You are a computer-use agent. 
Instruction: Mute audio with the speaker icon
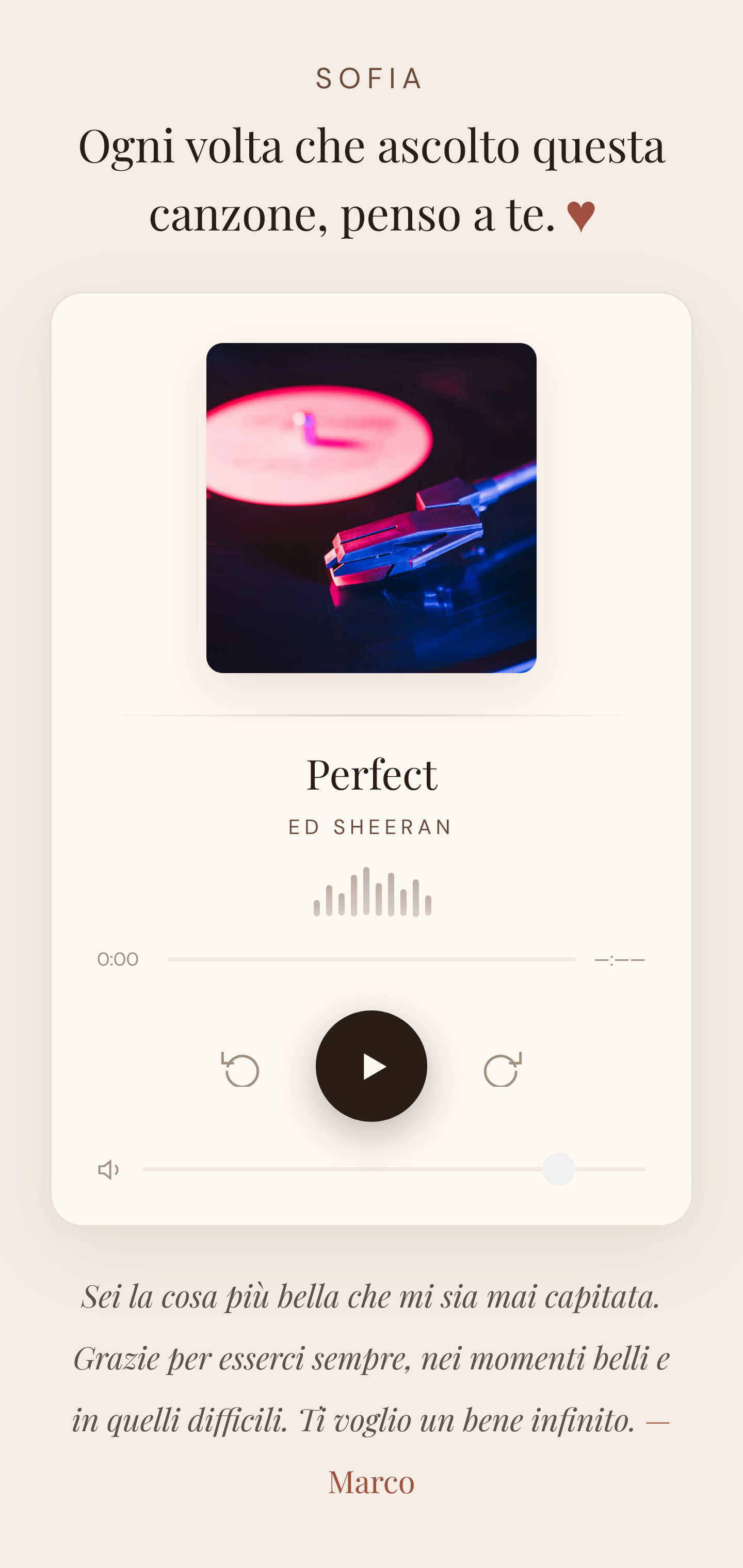click(x=108, y=1169)
